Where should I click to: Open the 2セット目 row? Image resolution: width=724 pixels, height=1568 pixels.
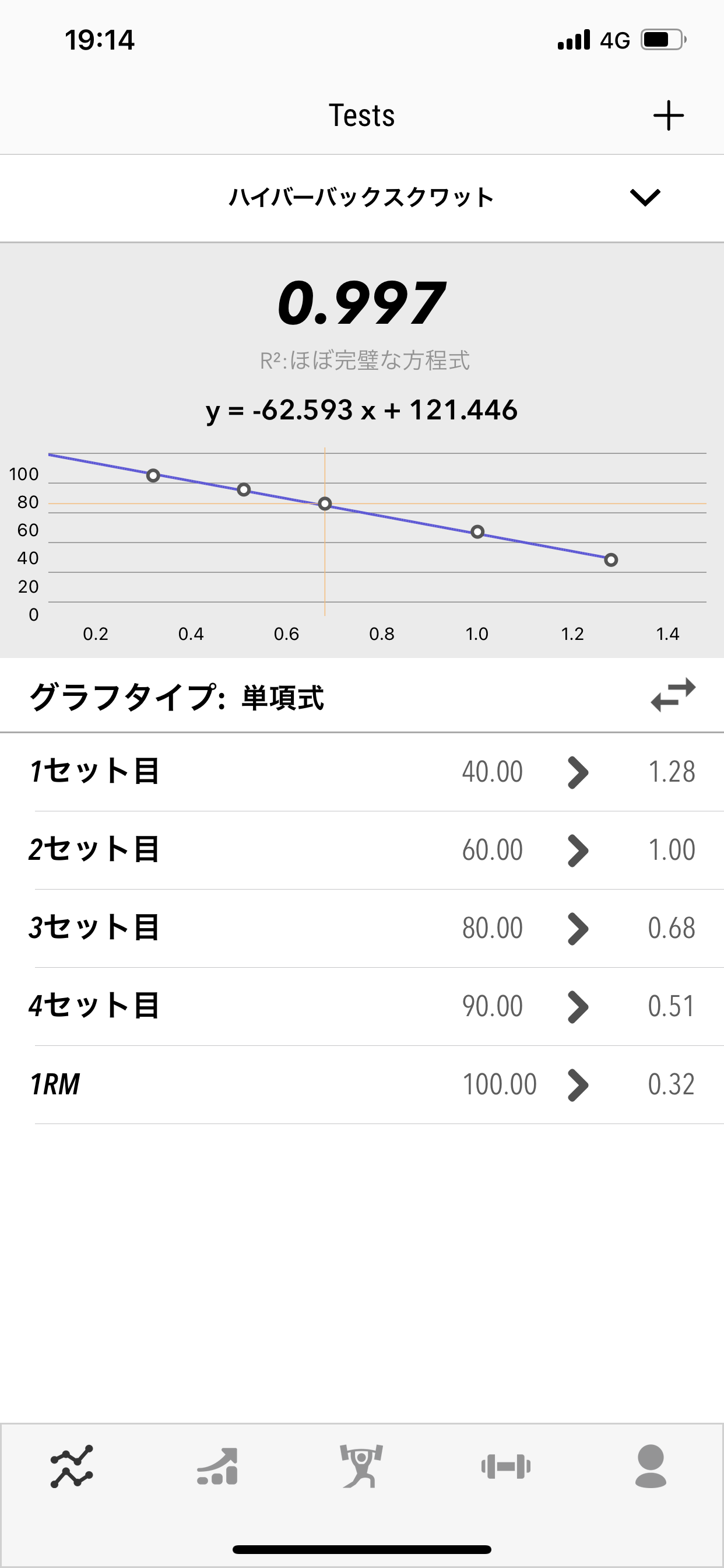click(362, 850)
